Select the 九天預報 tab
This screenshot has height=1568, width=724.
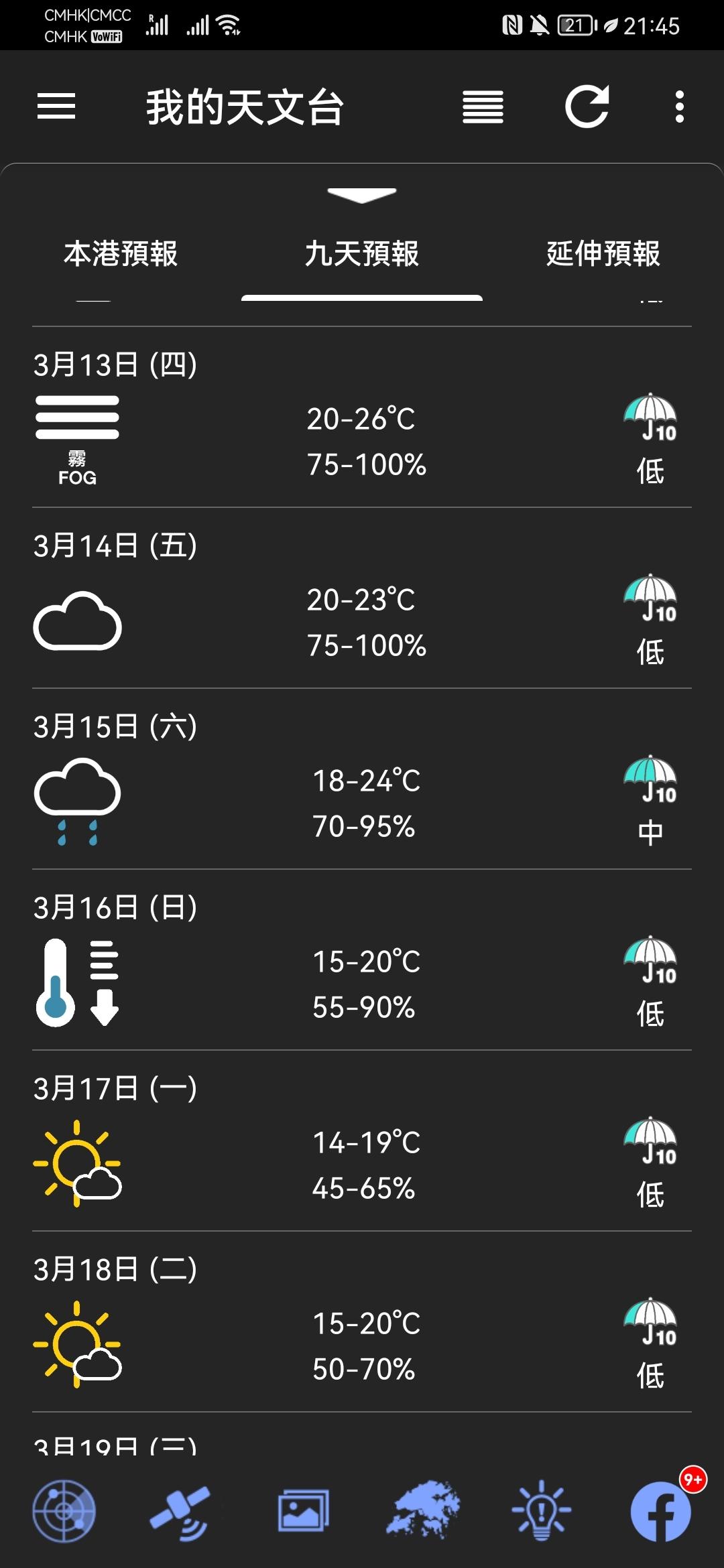362,254
